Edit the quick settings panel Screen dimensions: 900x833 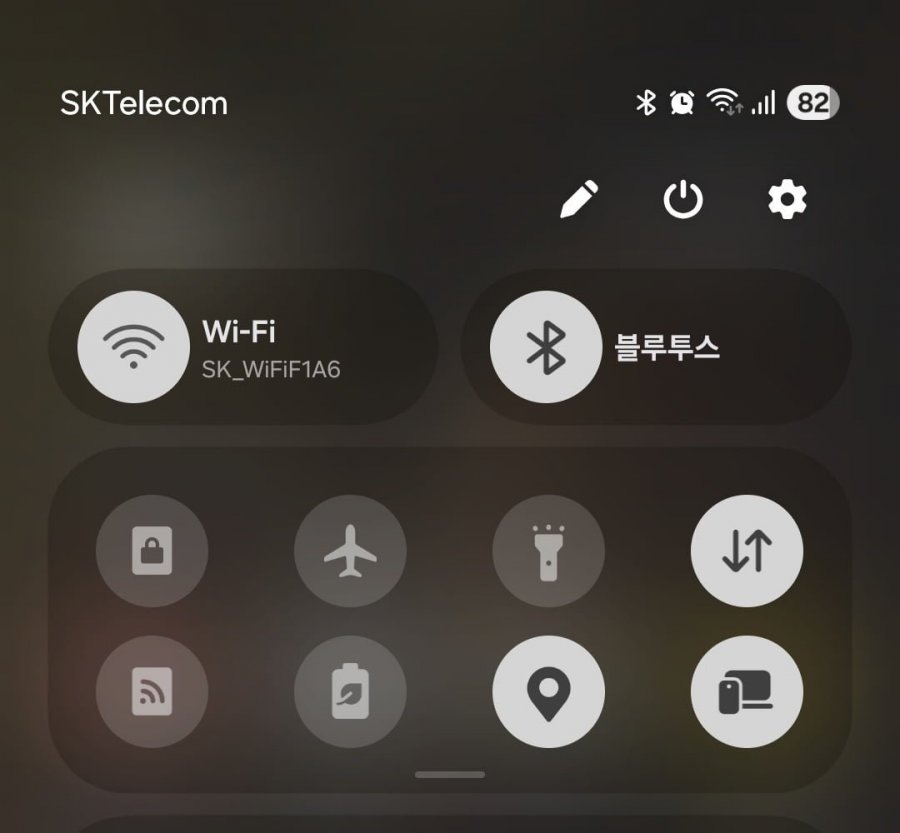tap(579, 200)
